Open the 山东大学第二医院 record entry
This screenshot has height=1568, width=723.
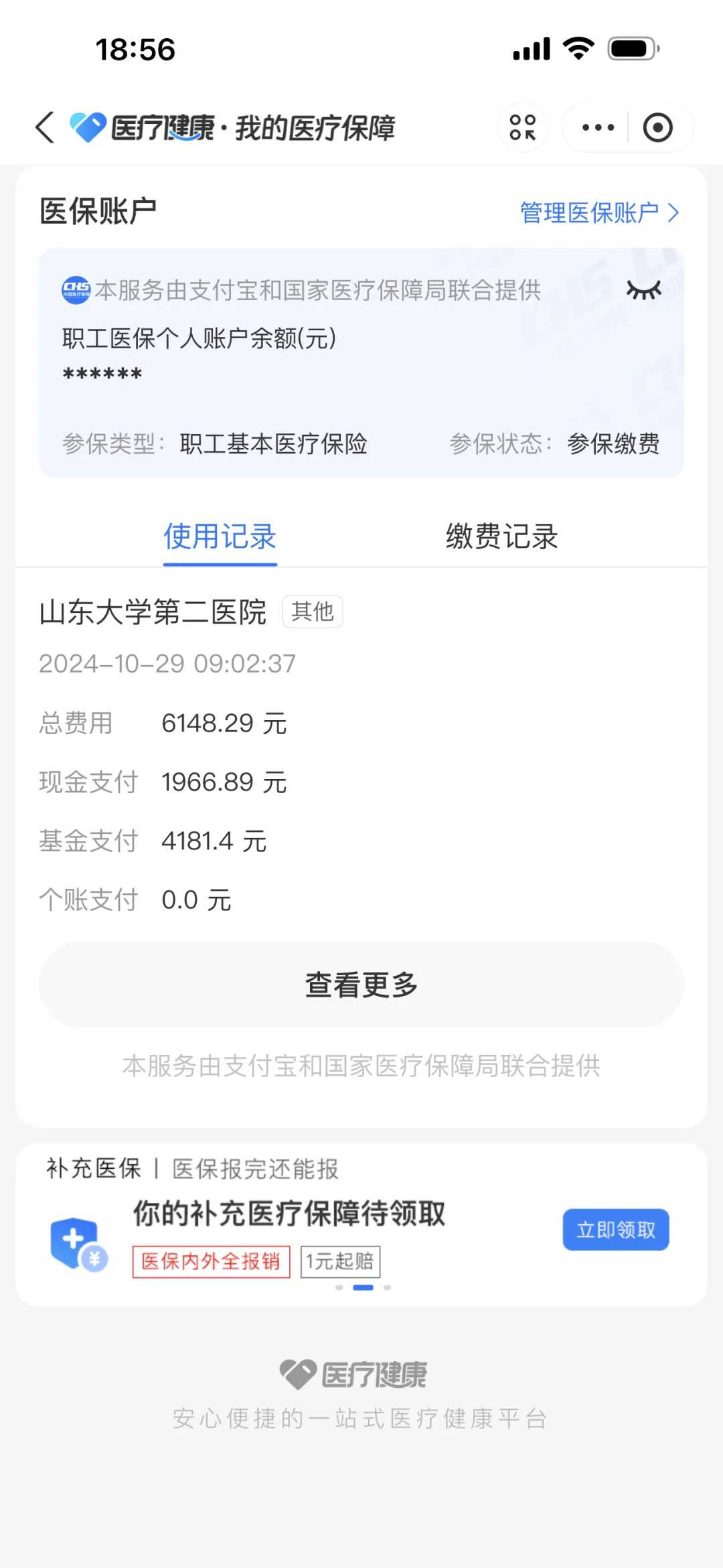click(153, 612)
